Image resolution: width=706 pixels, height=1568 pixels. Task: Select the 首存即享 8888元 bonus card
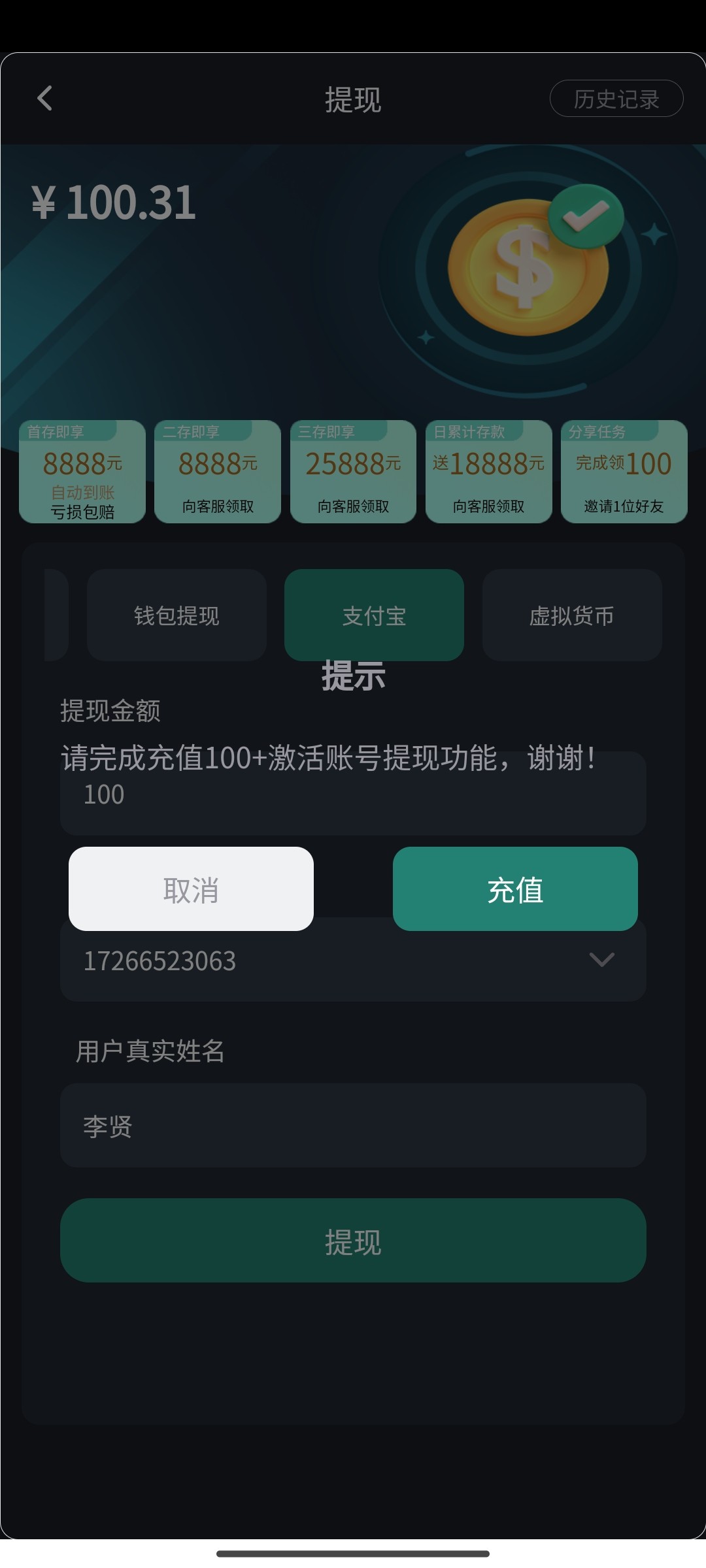coord(82,470)
